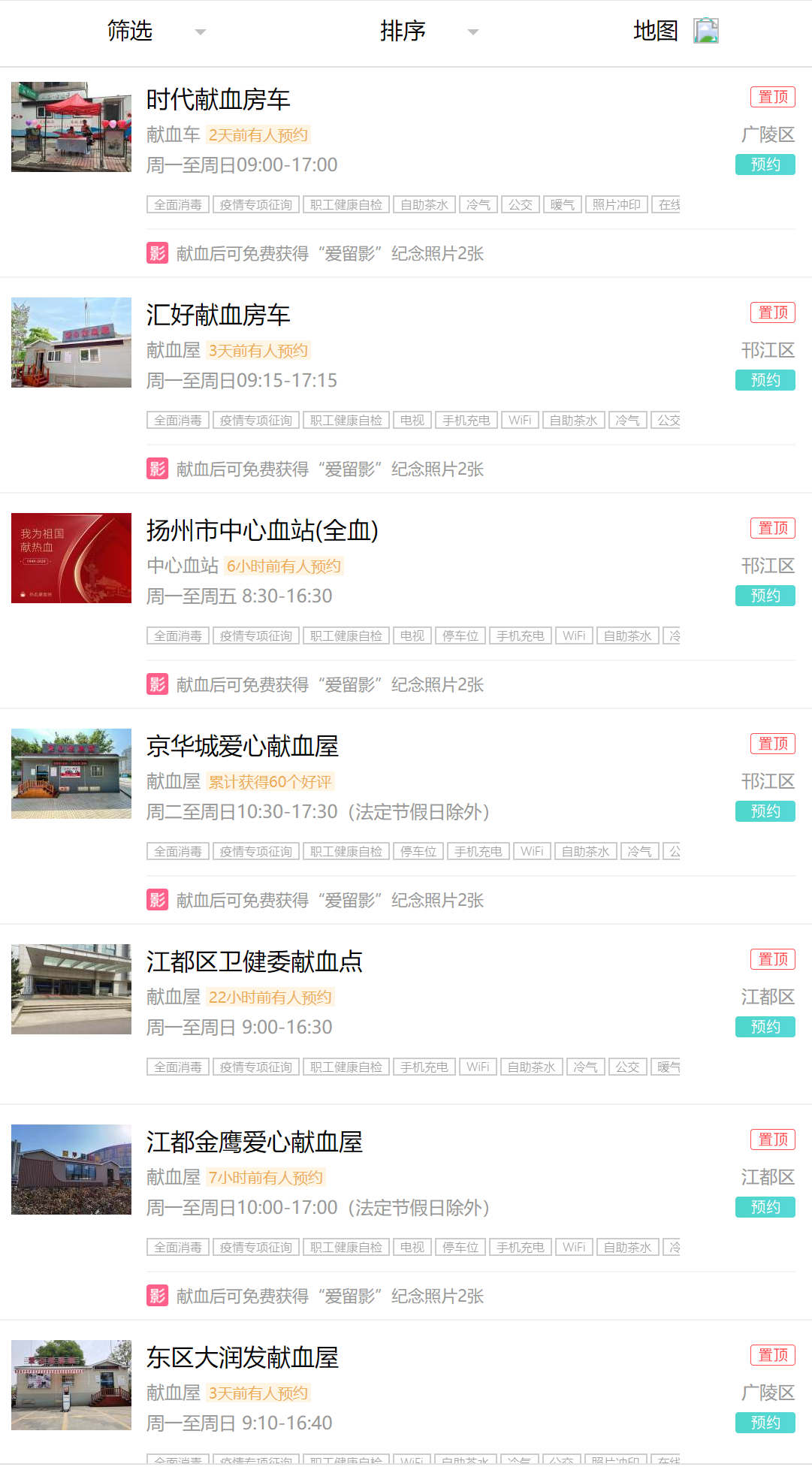
Task: Open 时代献血房车 listing details
Action: [218, 100]
